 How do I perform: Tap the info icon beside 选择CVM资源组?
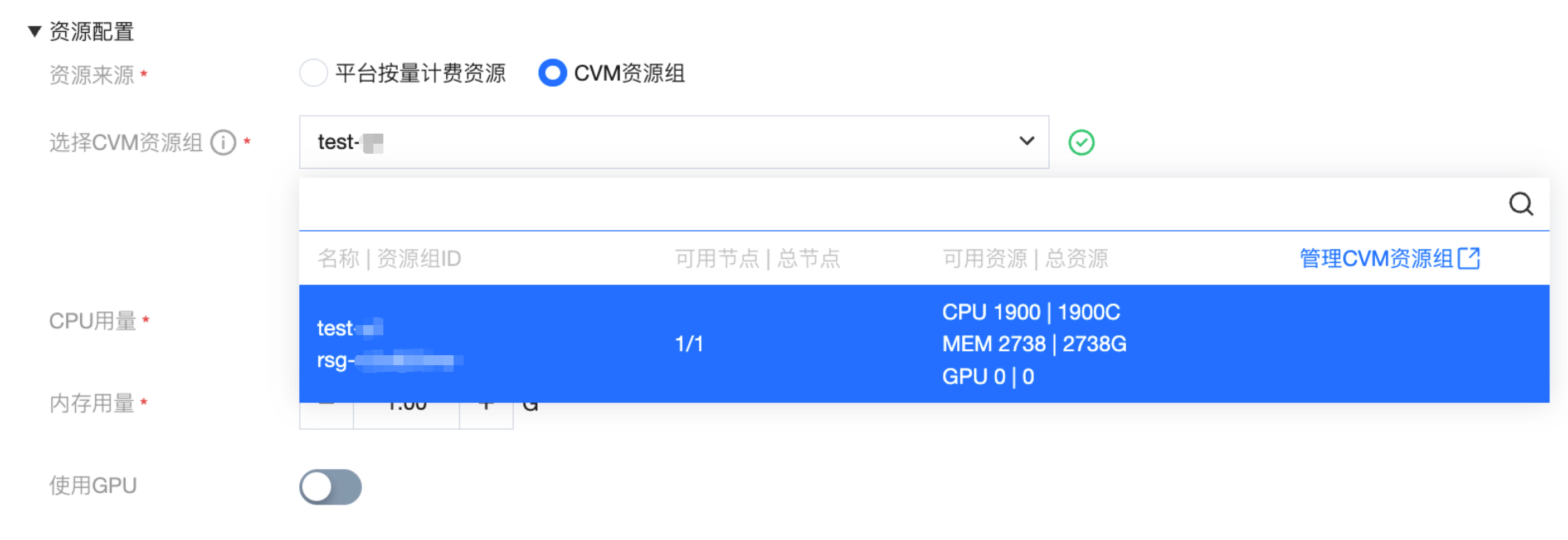(223, 143)
